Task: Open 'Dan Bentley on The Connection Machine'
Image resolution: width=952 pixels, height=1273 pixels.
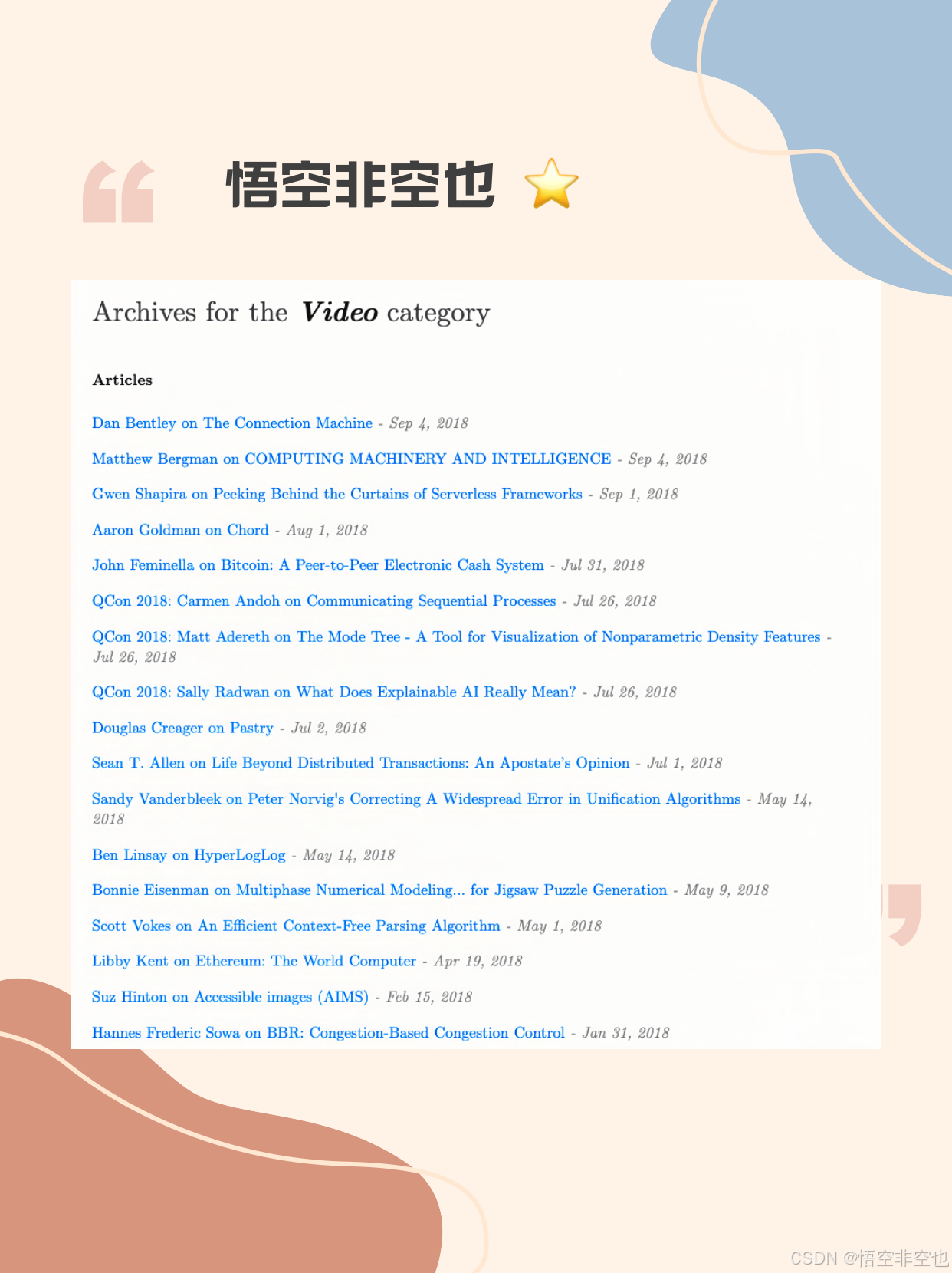Action: click(231, 423)
